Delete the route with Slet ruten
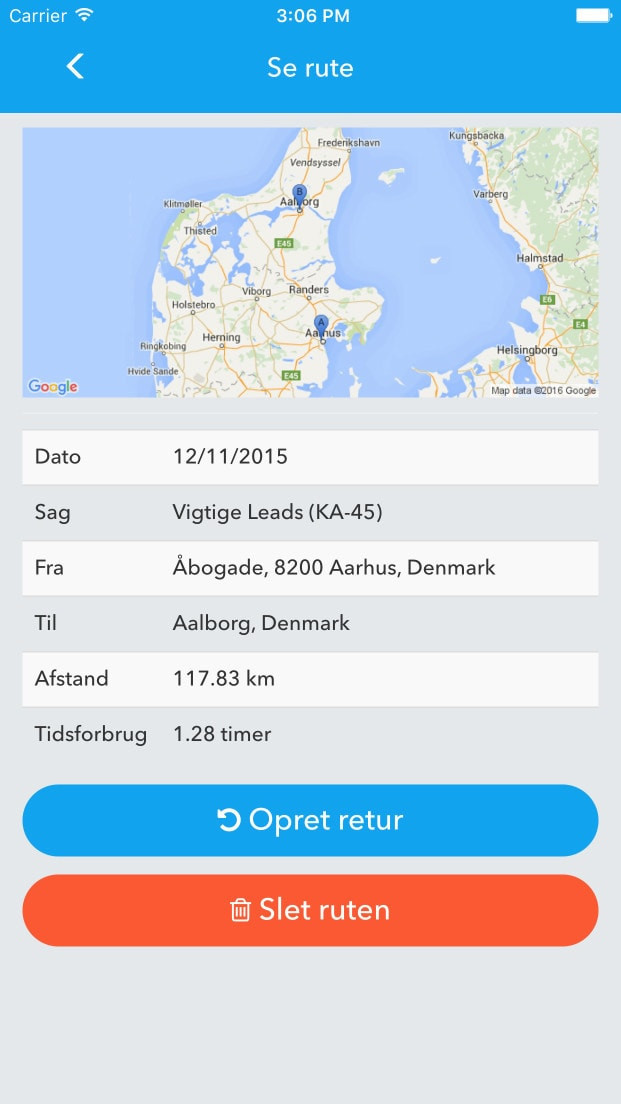This screenshot has width=621, height=1104. tap(310, 910)
